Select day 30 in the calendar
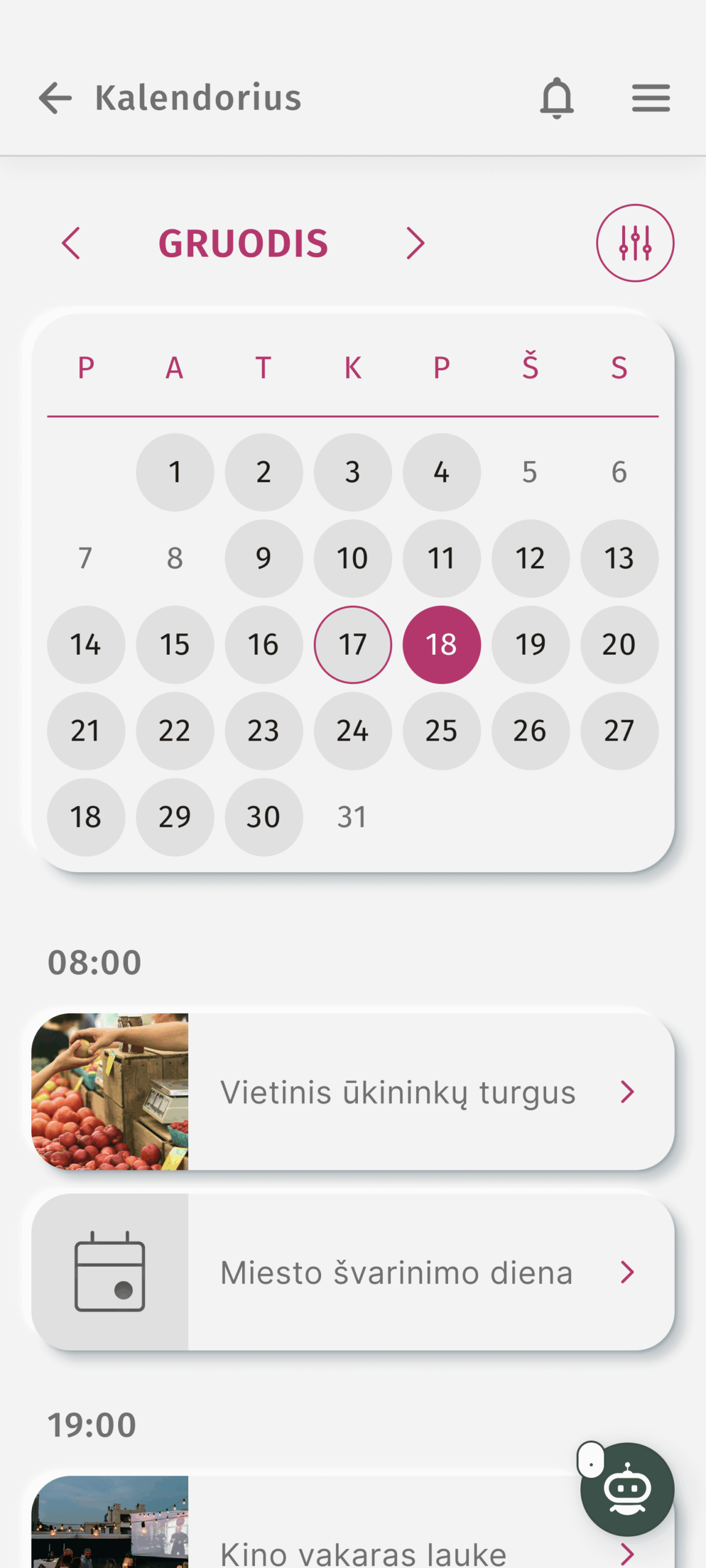 pos(264,817)
